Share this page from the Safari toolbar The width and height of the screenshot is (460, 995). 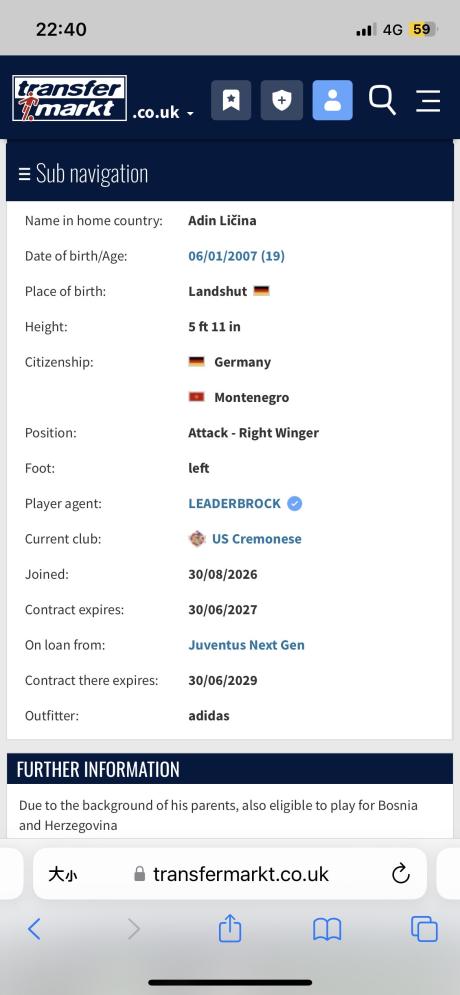[x=230, y=928]
